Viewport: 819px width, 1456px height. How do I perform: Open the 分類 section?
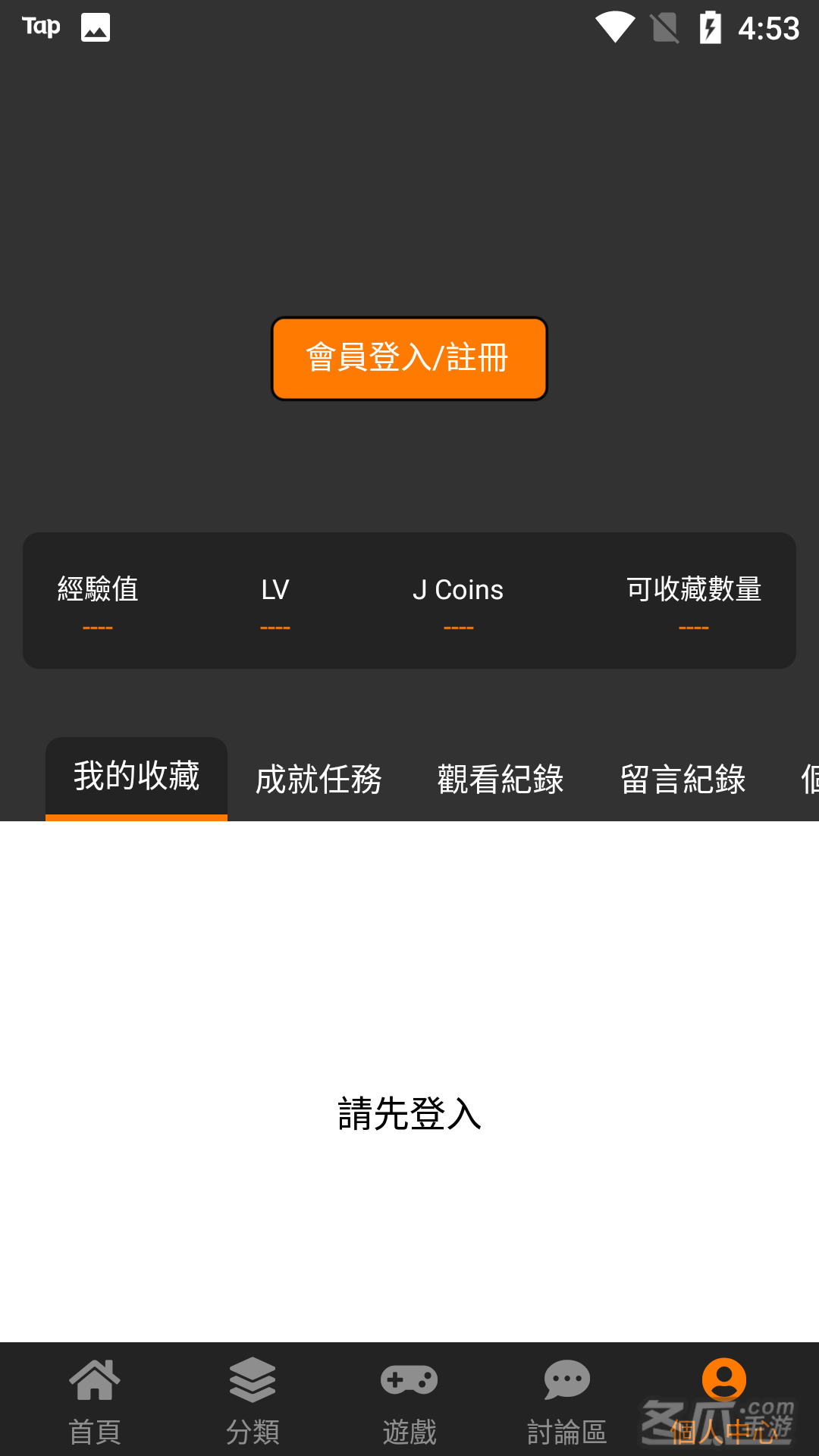click(x=253, y=1400)
